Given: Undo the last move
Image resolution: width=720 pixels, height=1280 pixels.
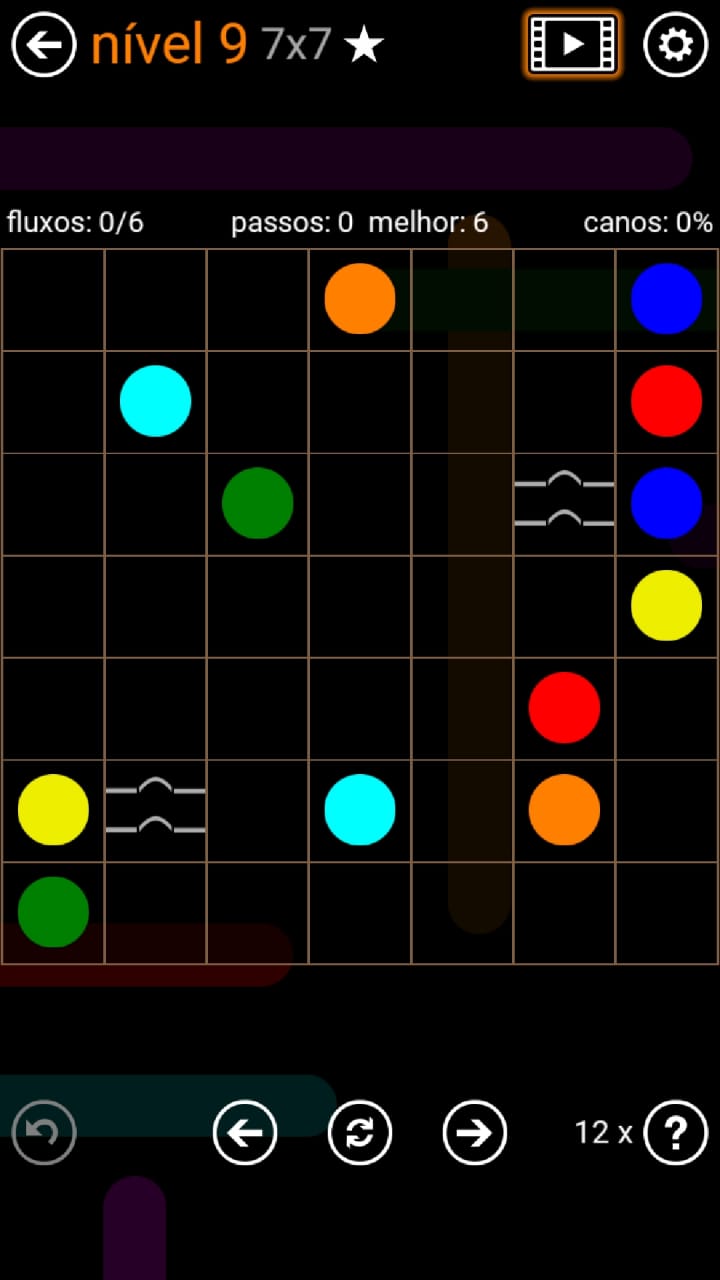Looking at the screenshot, I should pos(44,1132).
